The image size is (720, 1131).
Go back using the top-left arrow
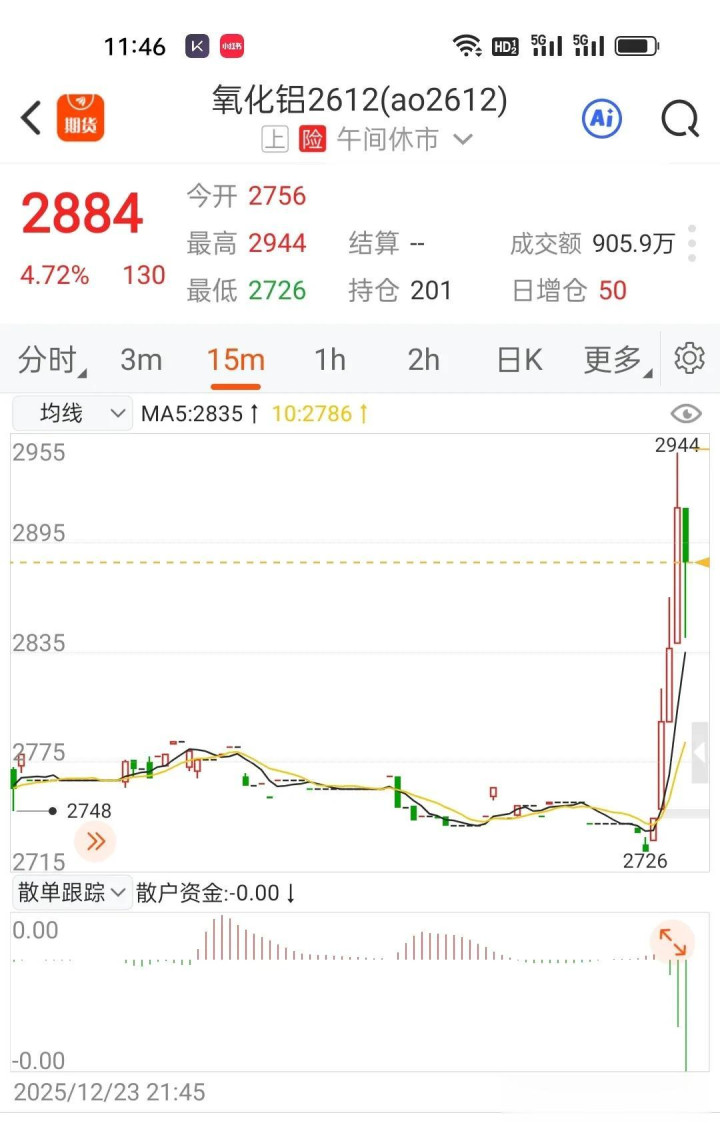tap(31, 118)
